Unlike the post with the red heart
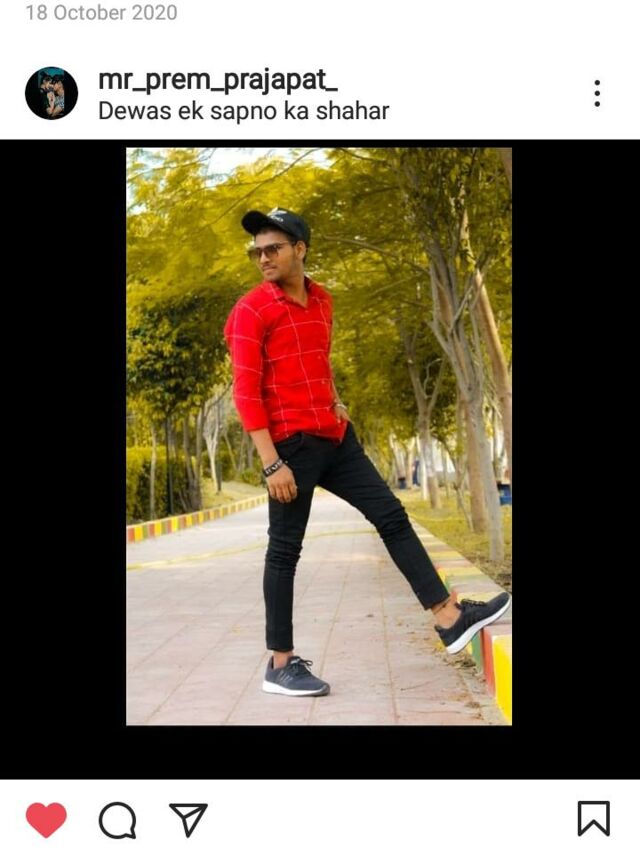 (x=46, y=819)
